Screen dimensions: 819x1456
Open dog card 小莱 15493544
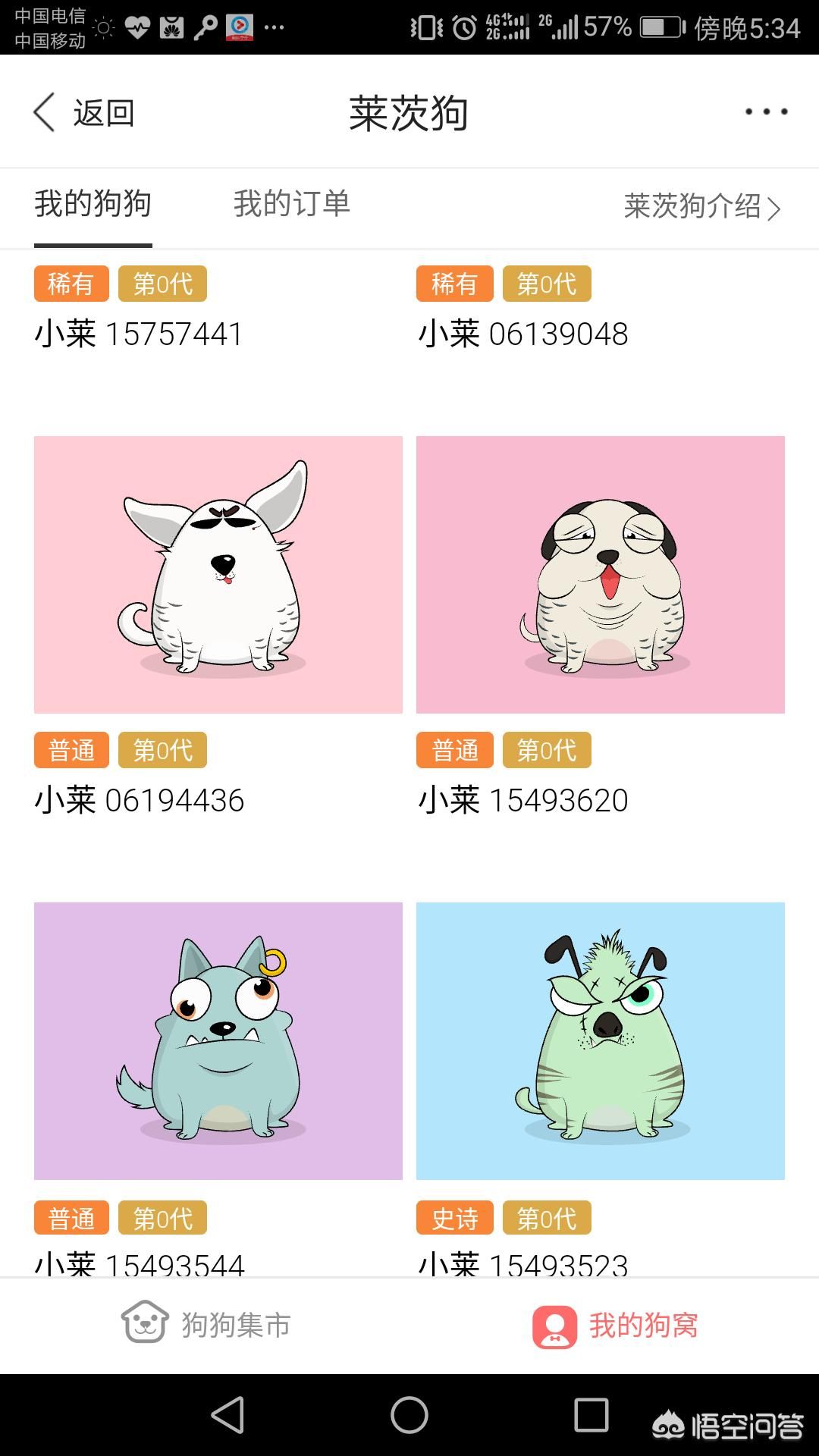coord(218,1040)
